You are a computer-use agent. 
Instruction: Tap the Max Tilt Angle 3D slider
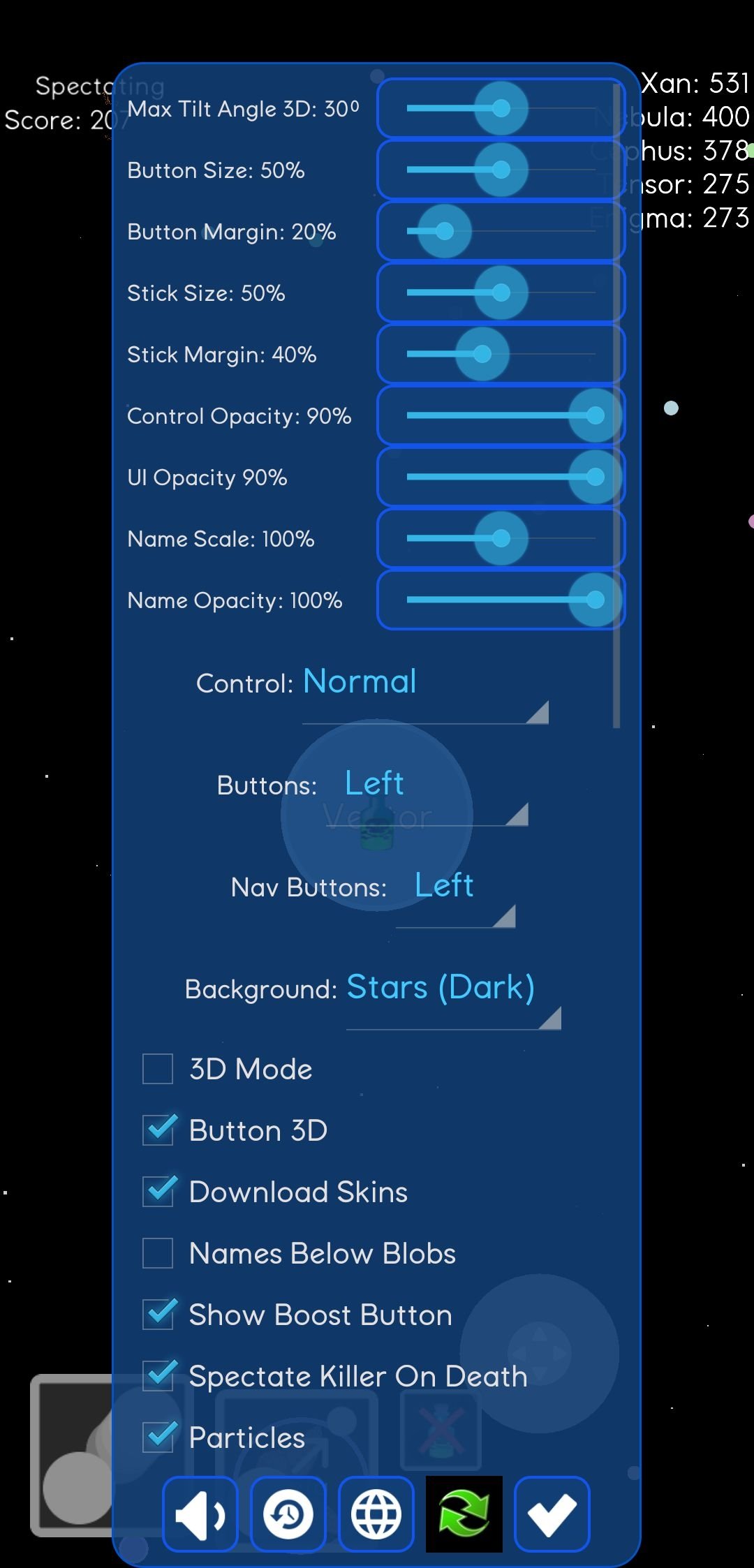501,108
